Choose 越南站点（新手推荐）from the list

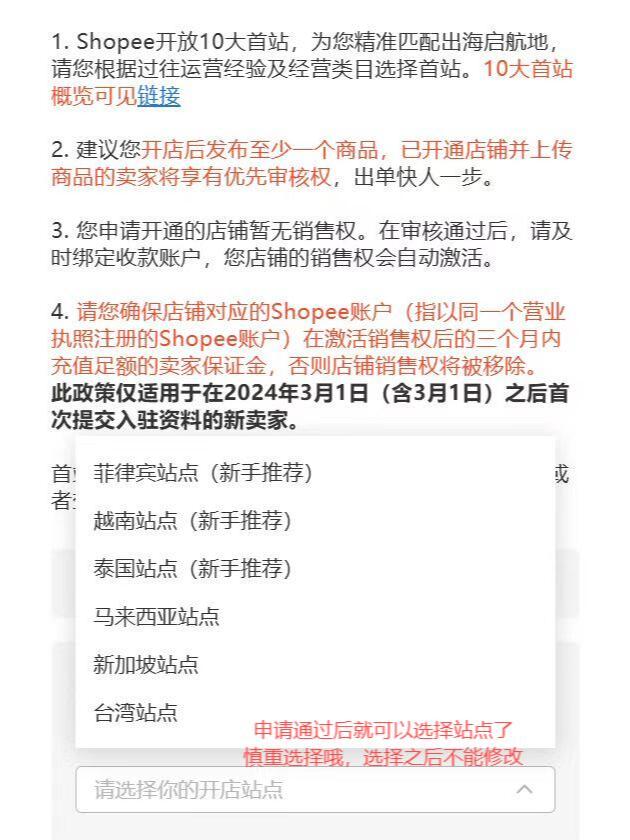(x=193, y=520)
